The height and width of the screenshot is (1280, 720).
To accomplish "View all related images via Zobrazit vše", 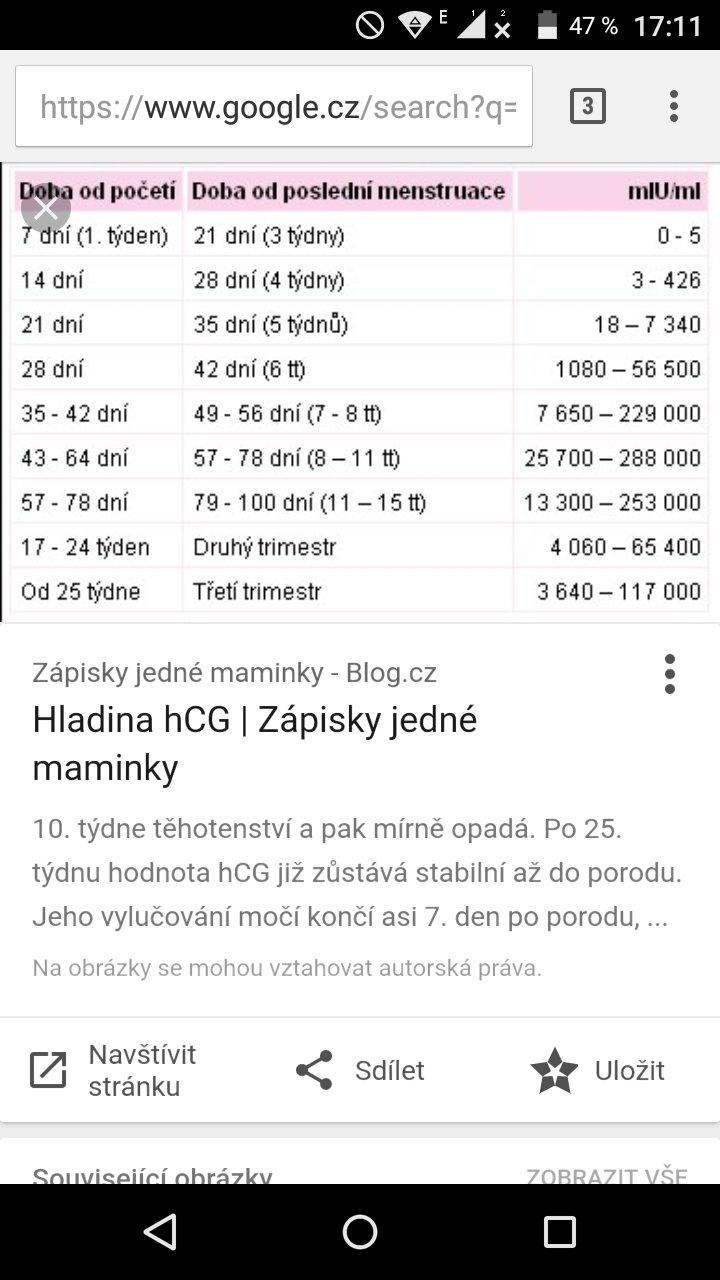I will (606, 1176).
